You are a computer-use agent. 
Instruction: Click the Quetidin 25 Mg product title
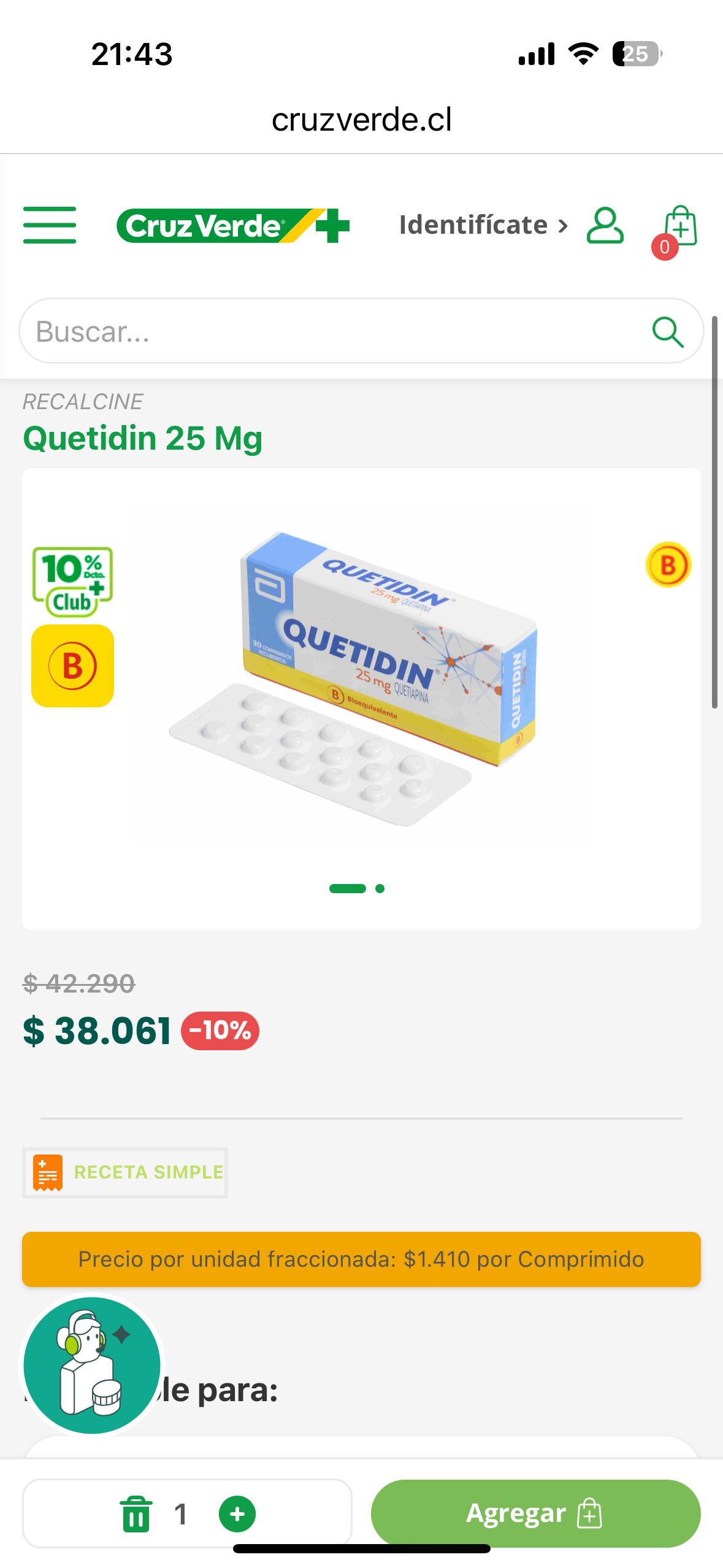pyautogui.click(x=142, y=438)
